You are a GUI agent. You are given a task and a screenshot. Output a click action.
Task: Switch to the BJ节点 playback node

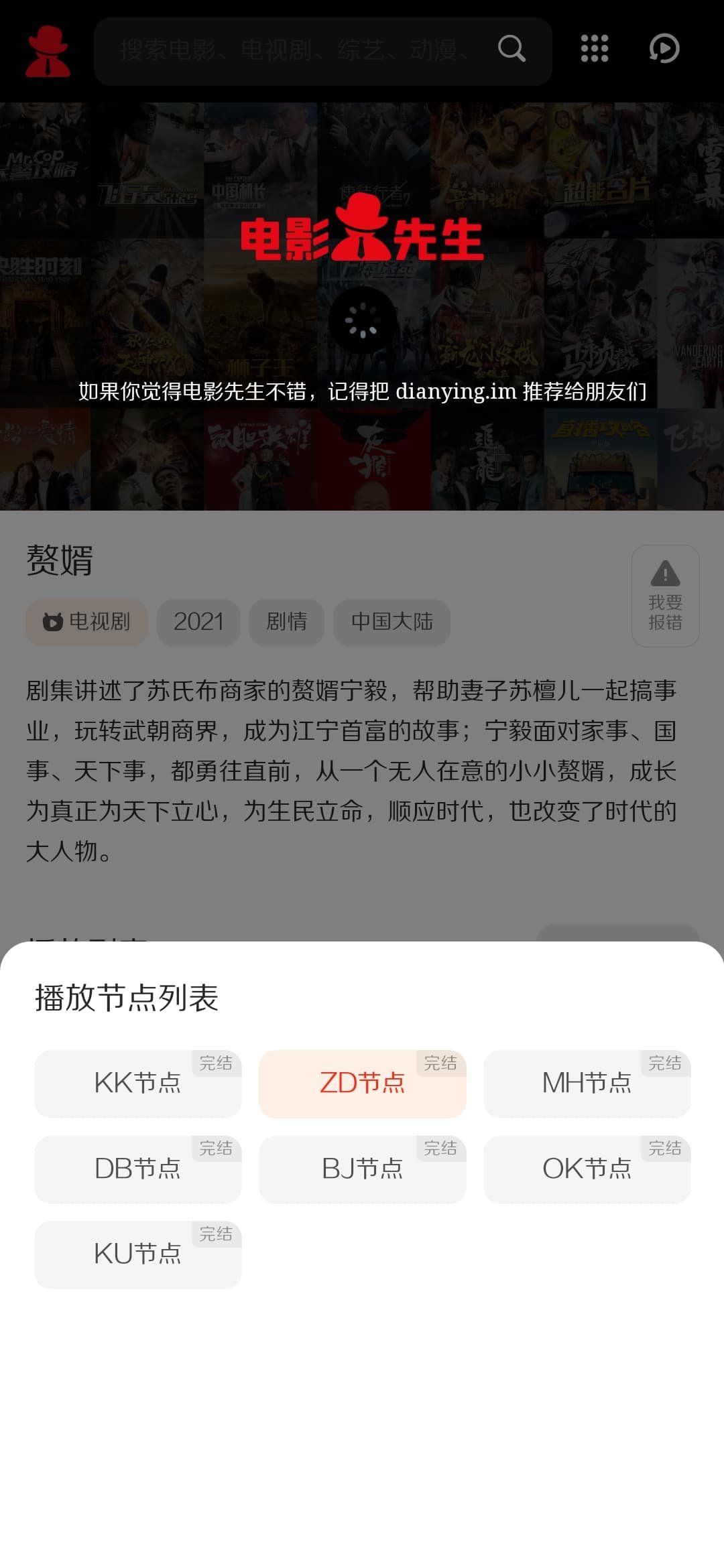click(362, 1169)
